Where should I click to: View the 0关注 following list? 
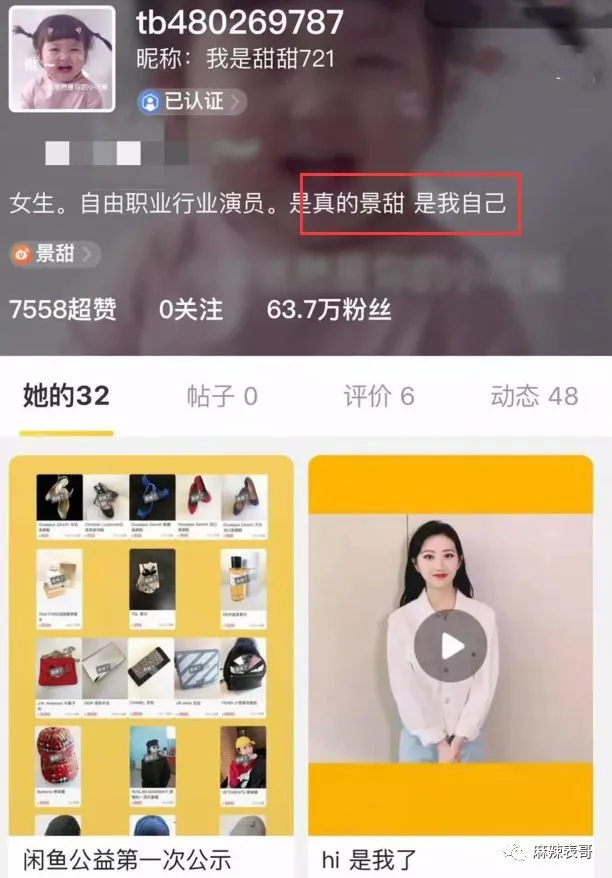[x=190, y=309]
